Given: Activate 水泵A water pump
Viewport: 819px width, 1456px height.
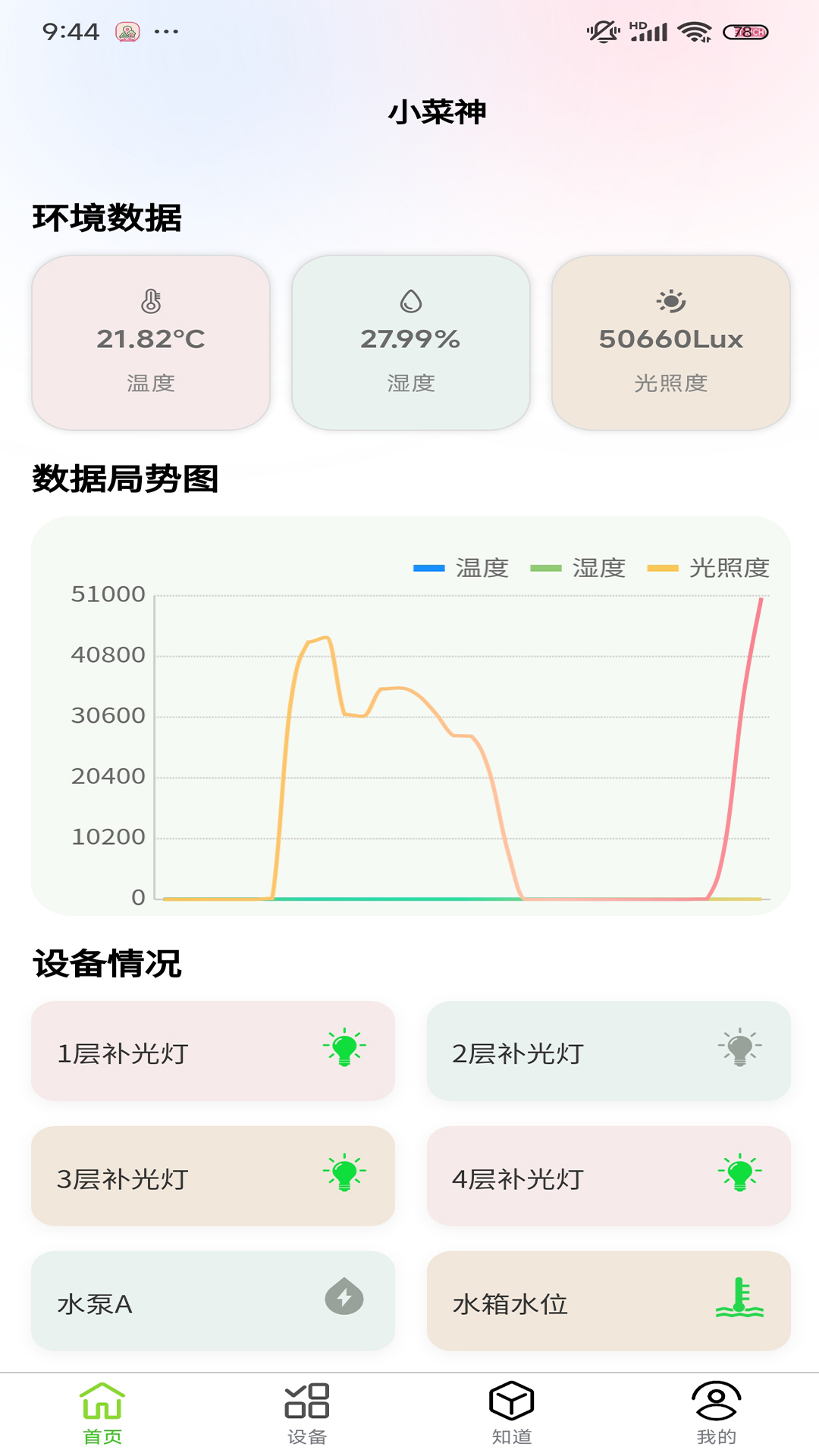Looking at the screenshot, I should coord(344,1297).
